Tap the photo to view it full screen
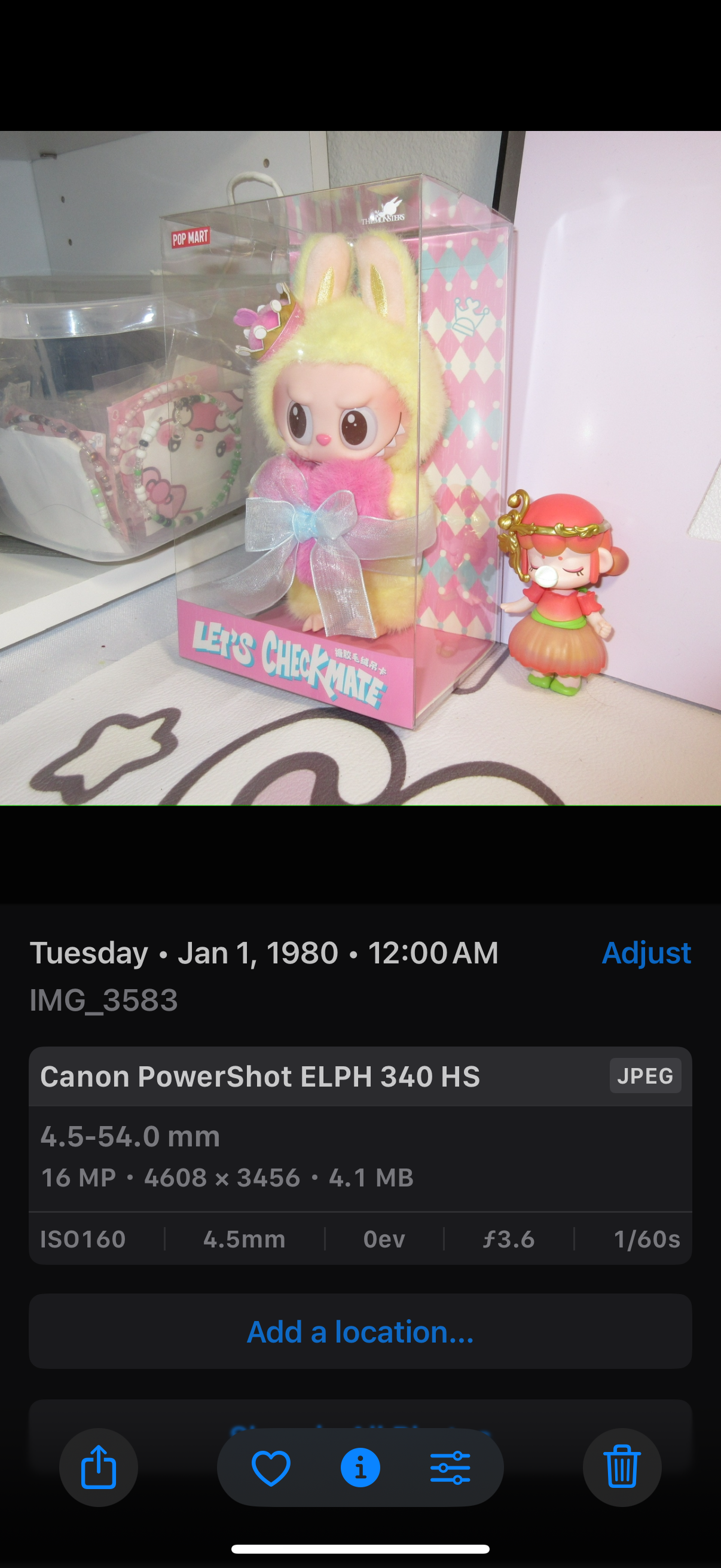 click(360, 468)
